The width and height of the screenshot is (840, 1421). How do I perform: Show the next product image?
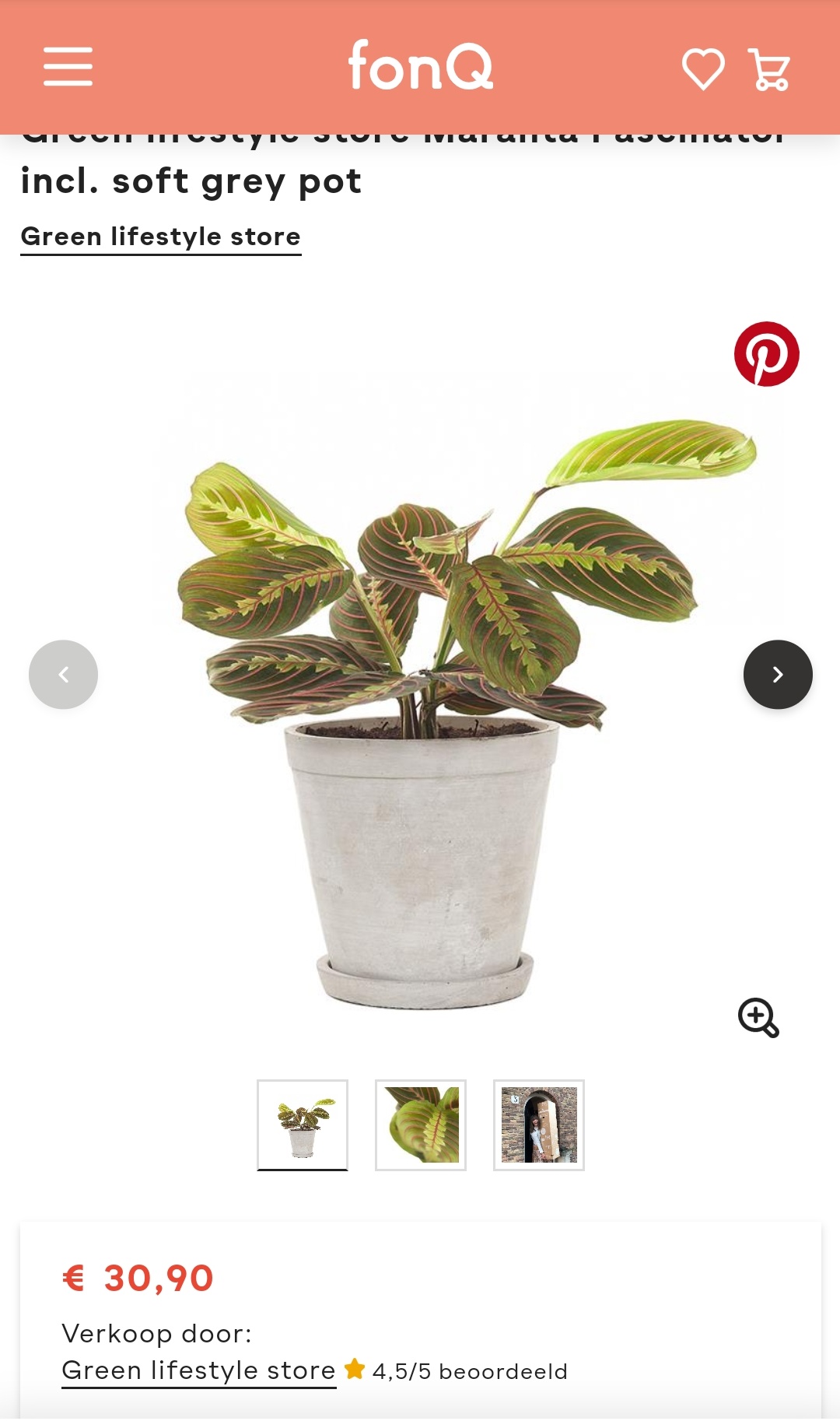(778, 674)
